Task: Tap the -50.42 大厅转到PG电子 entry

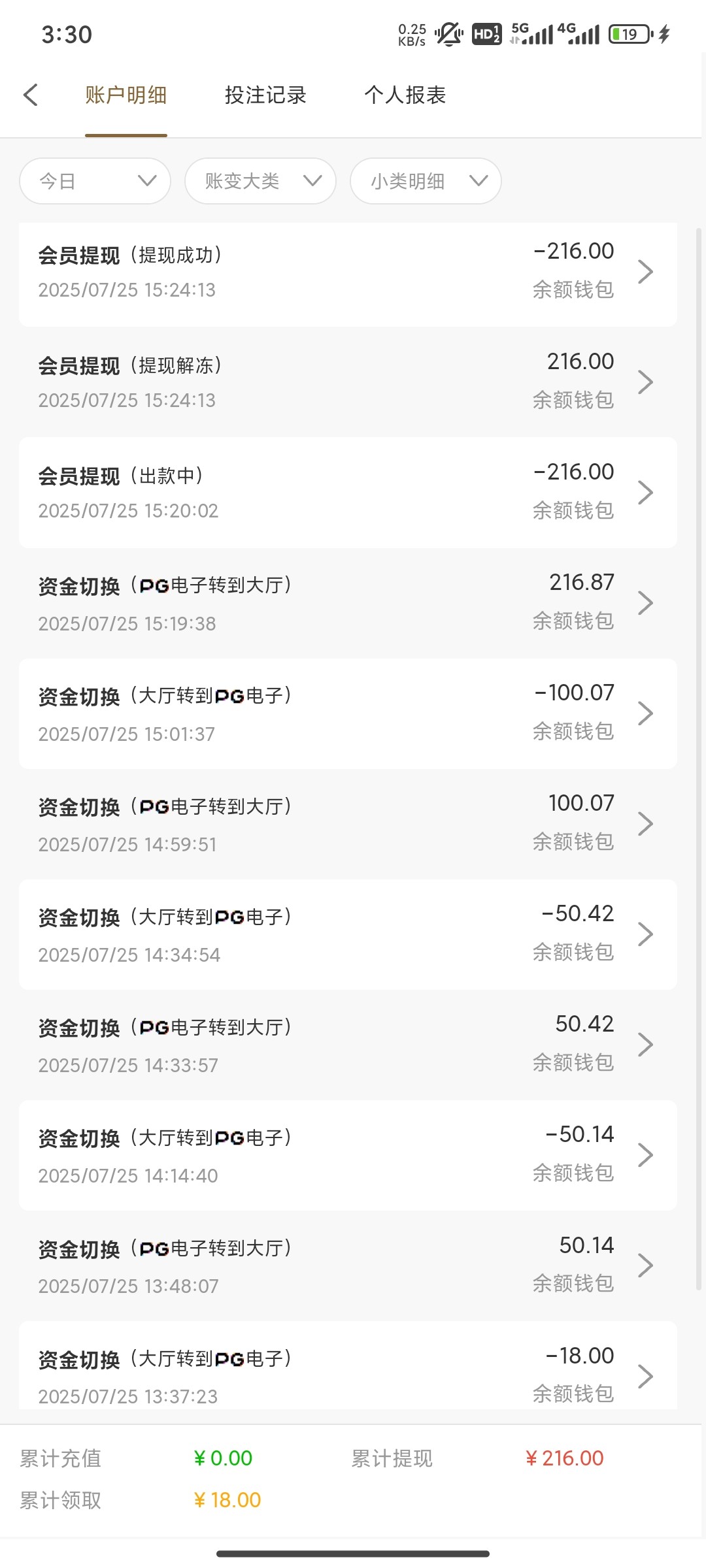Action: [x=348, y=934]
